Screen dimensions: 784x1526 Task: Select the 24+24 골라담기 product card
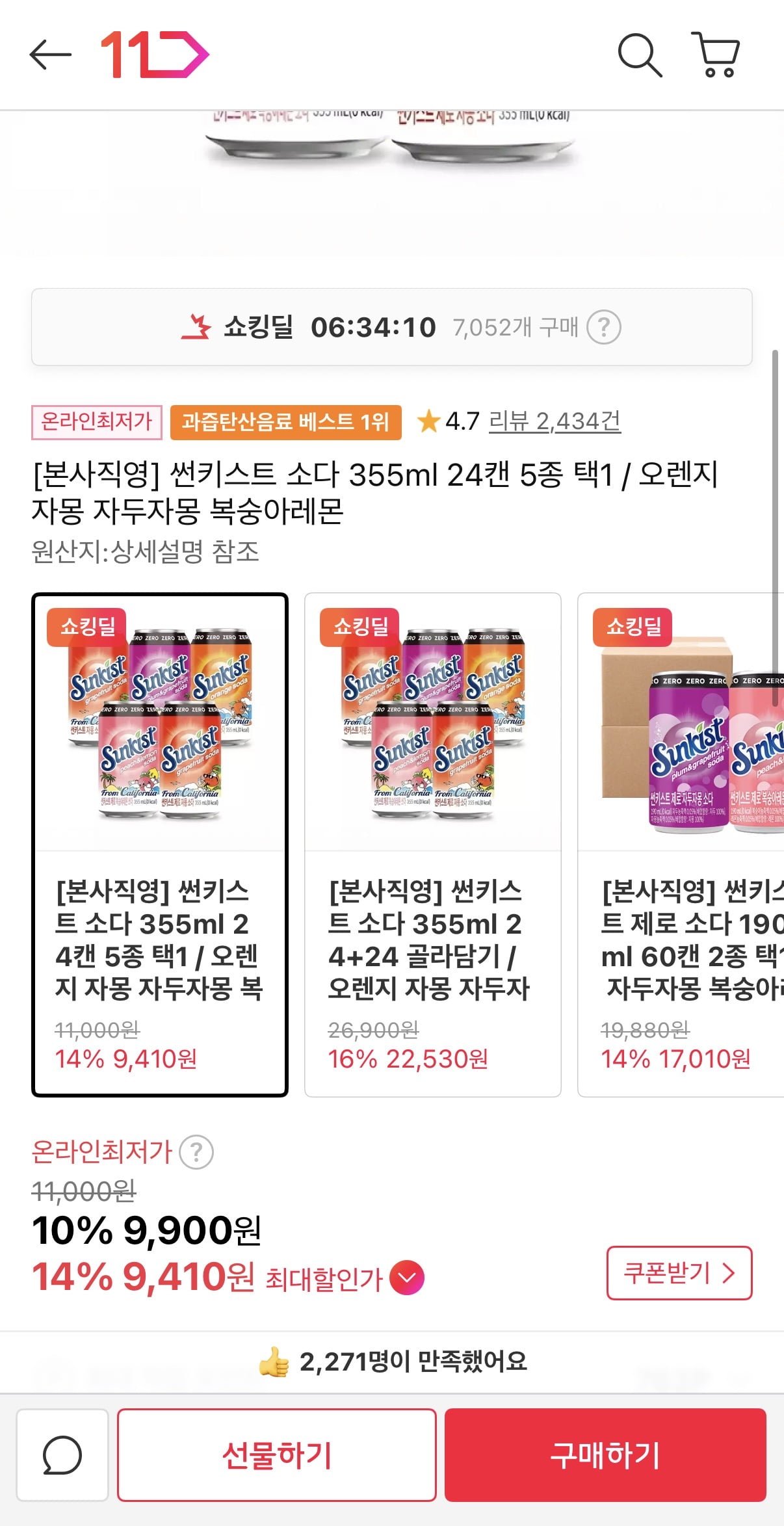(x=433, y=845)
